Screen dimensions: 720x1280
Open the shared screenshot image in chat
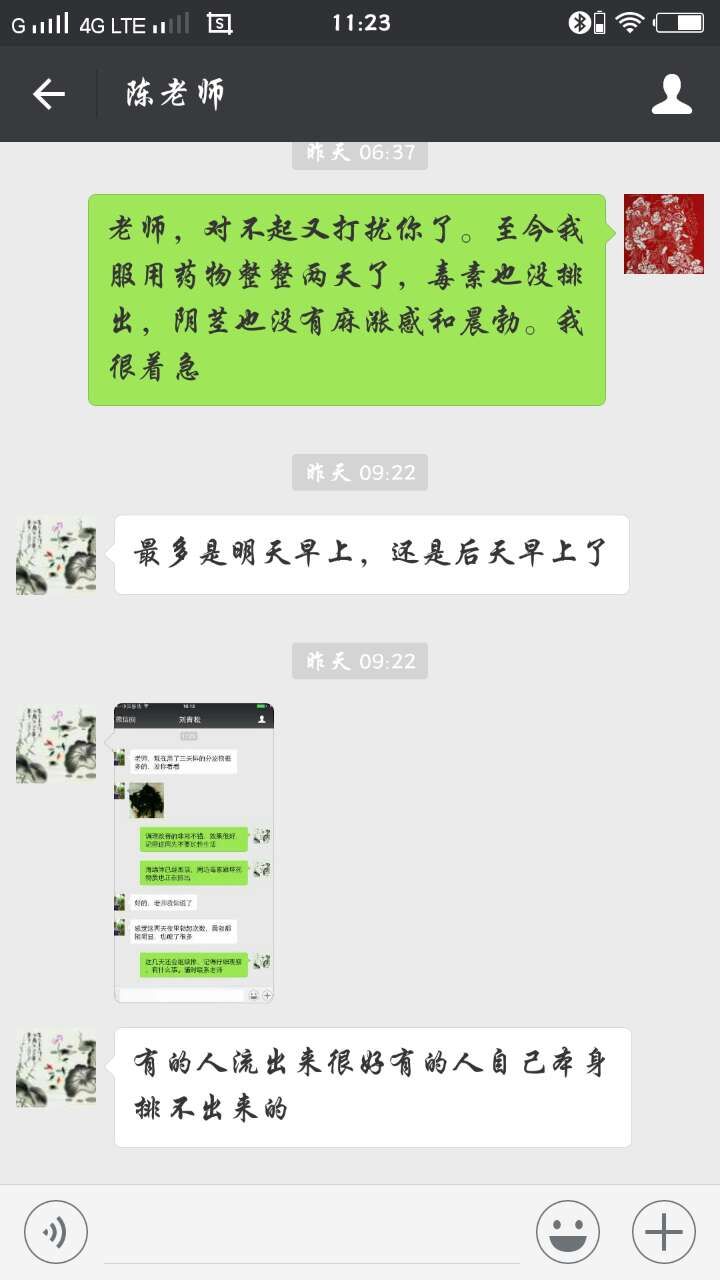pos(194,853)
